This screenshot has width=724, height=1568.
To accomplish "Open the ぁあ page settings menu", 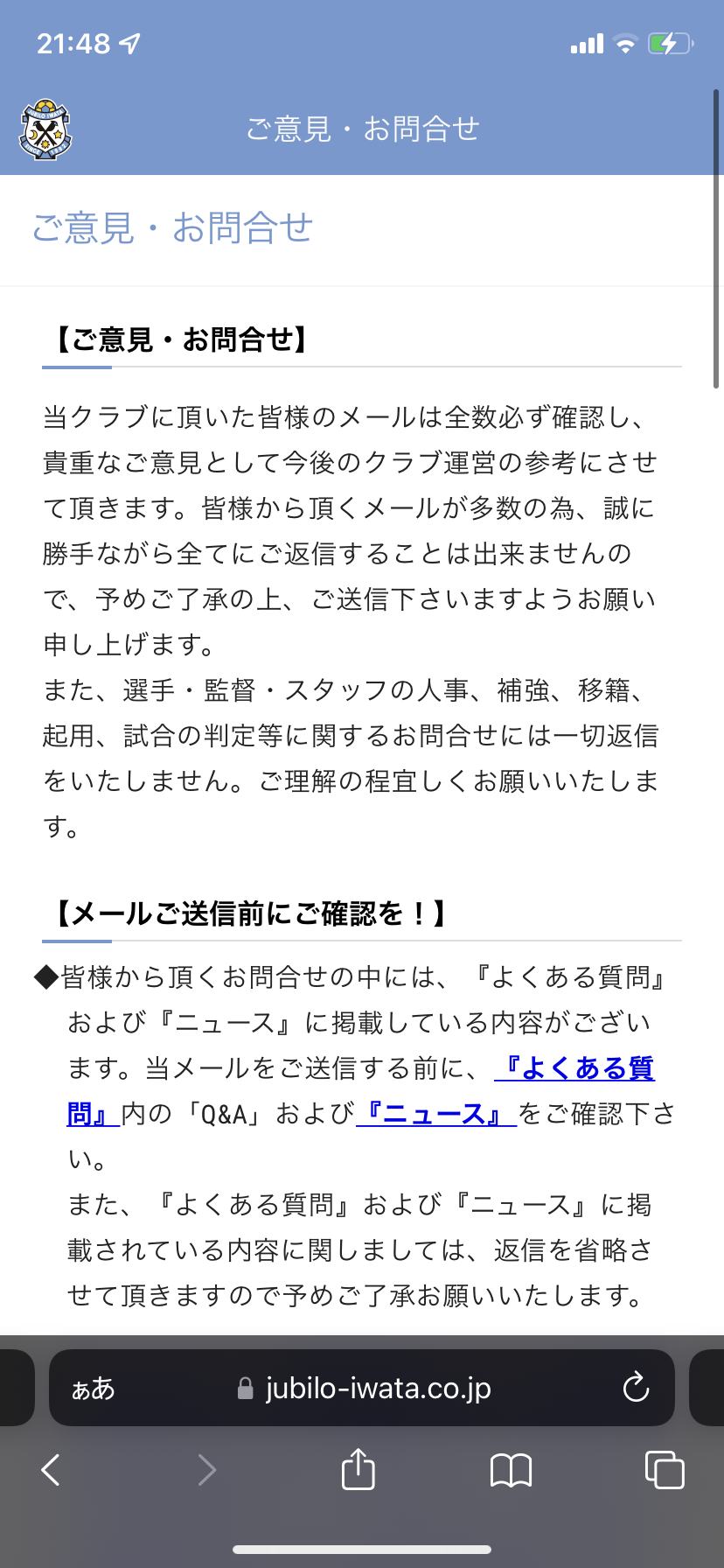I will [x=94, y=1389].
